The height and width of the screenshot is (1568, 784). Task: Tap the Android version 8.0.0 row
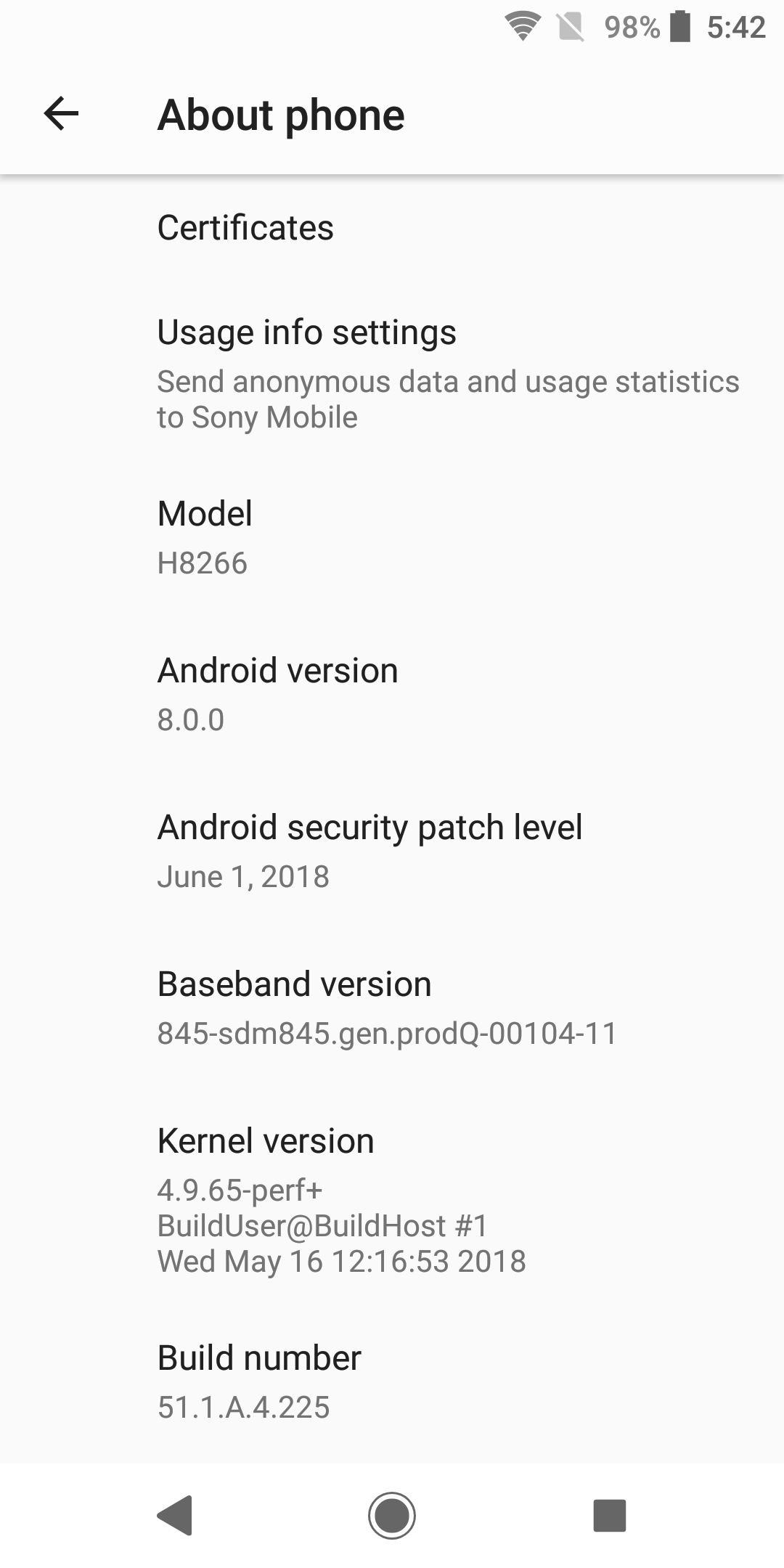pyautogui.click(x=392, y=695)
